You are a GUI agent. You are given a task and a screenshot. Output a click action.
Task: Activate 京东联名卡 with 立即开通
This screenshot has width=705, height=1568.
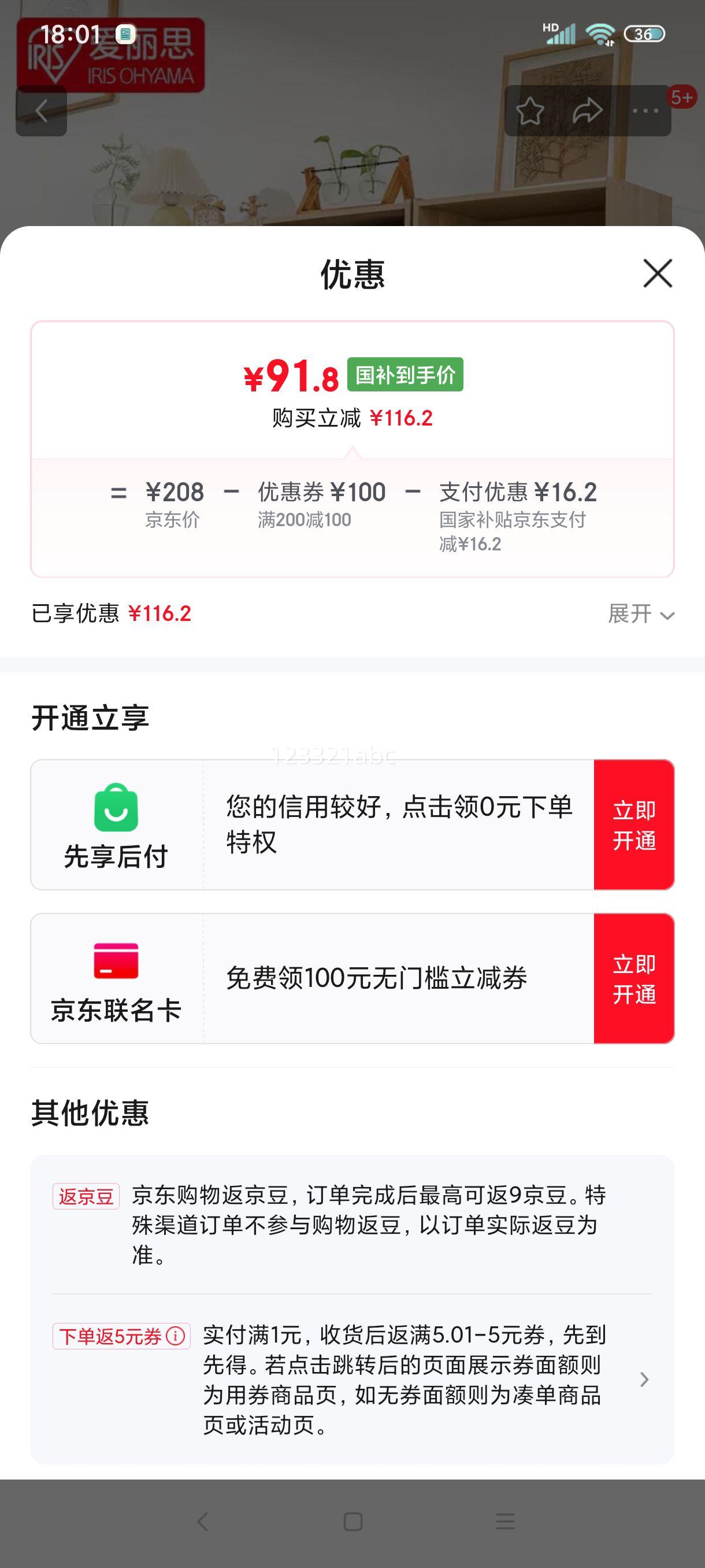click(634, 979)
